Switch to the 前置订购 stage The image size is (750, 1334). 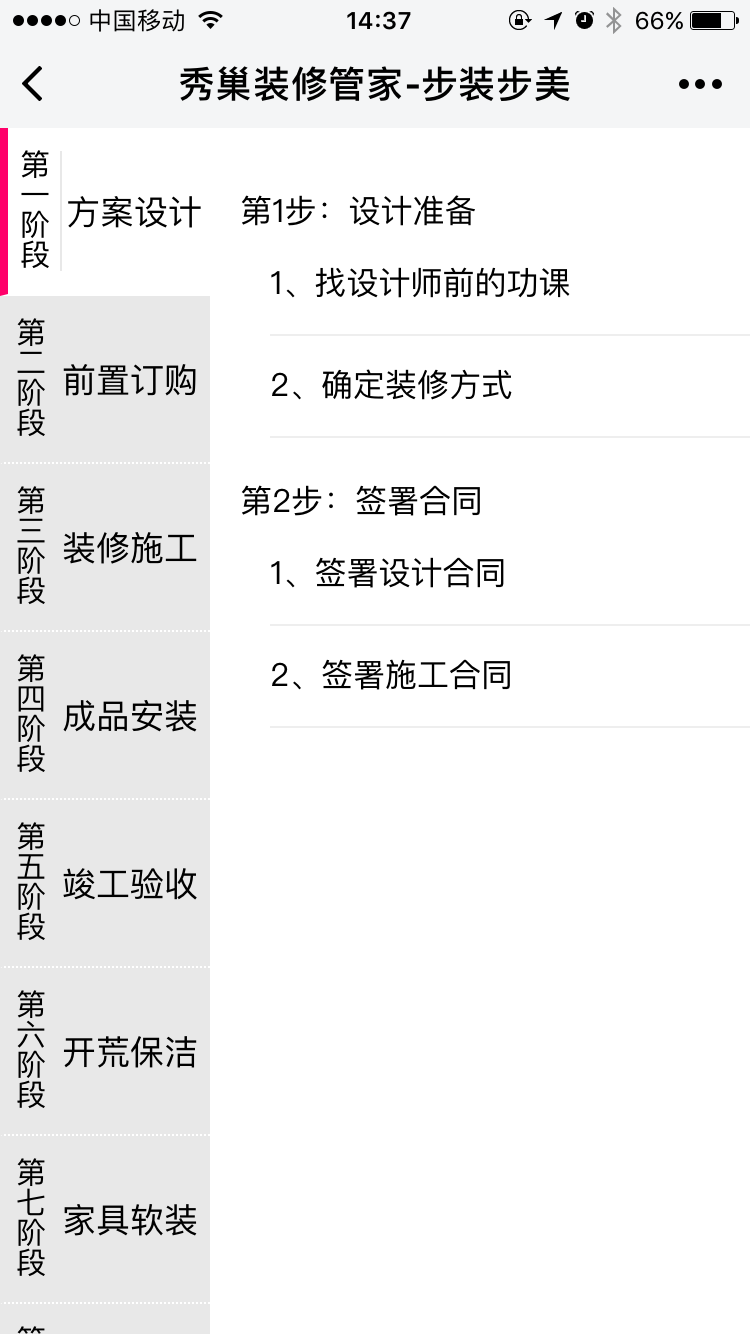point(106,380)
